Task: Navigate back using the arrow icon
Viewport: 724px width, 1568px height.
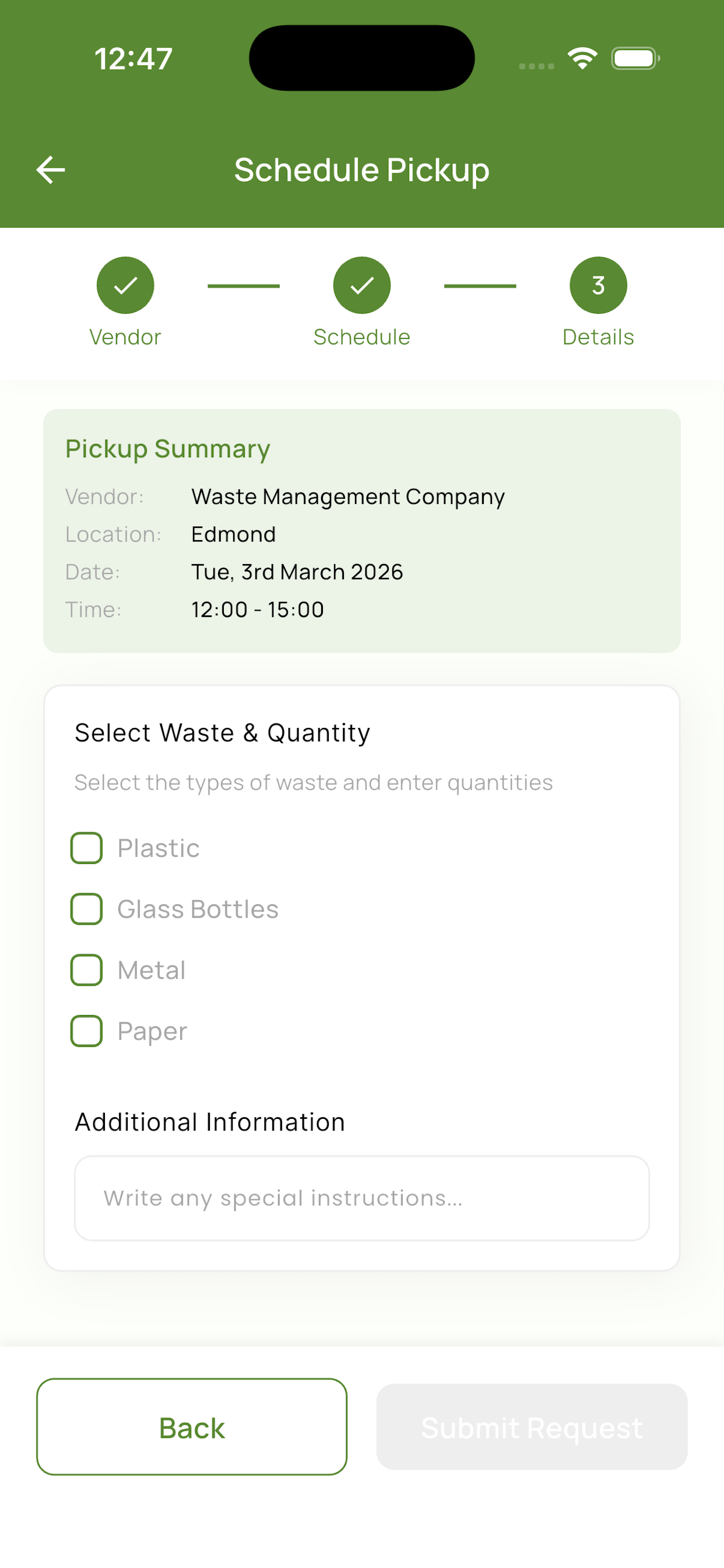Action: pos(51,170)
